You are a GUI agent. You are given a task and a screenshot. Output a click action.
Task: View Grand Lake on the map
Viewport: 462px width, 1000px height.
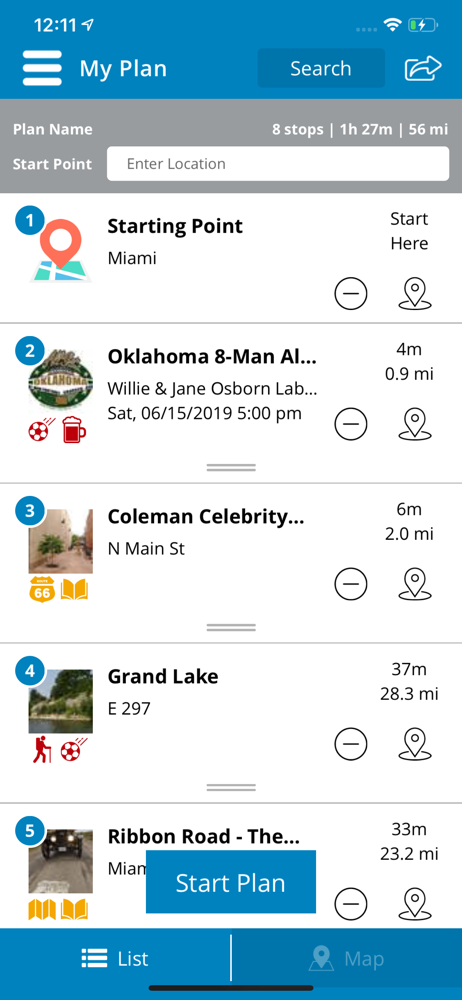[415, 744]
